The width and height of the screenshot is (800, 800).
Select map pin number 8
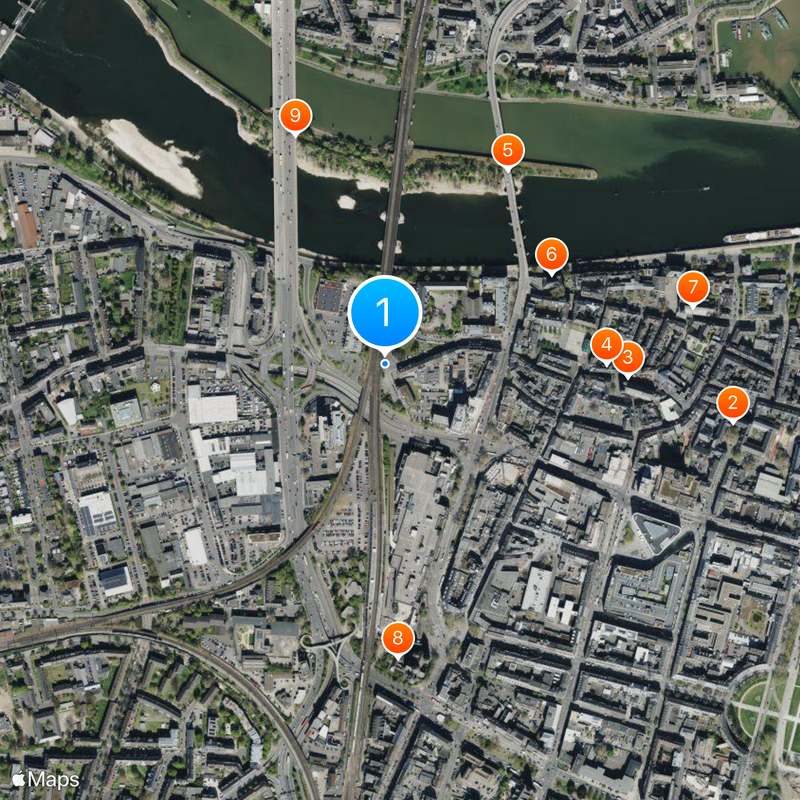(x=398, y=637)
